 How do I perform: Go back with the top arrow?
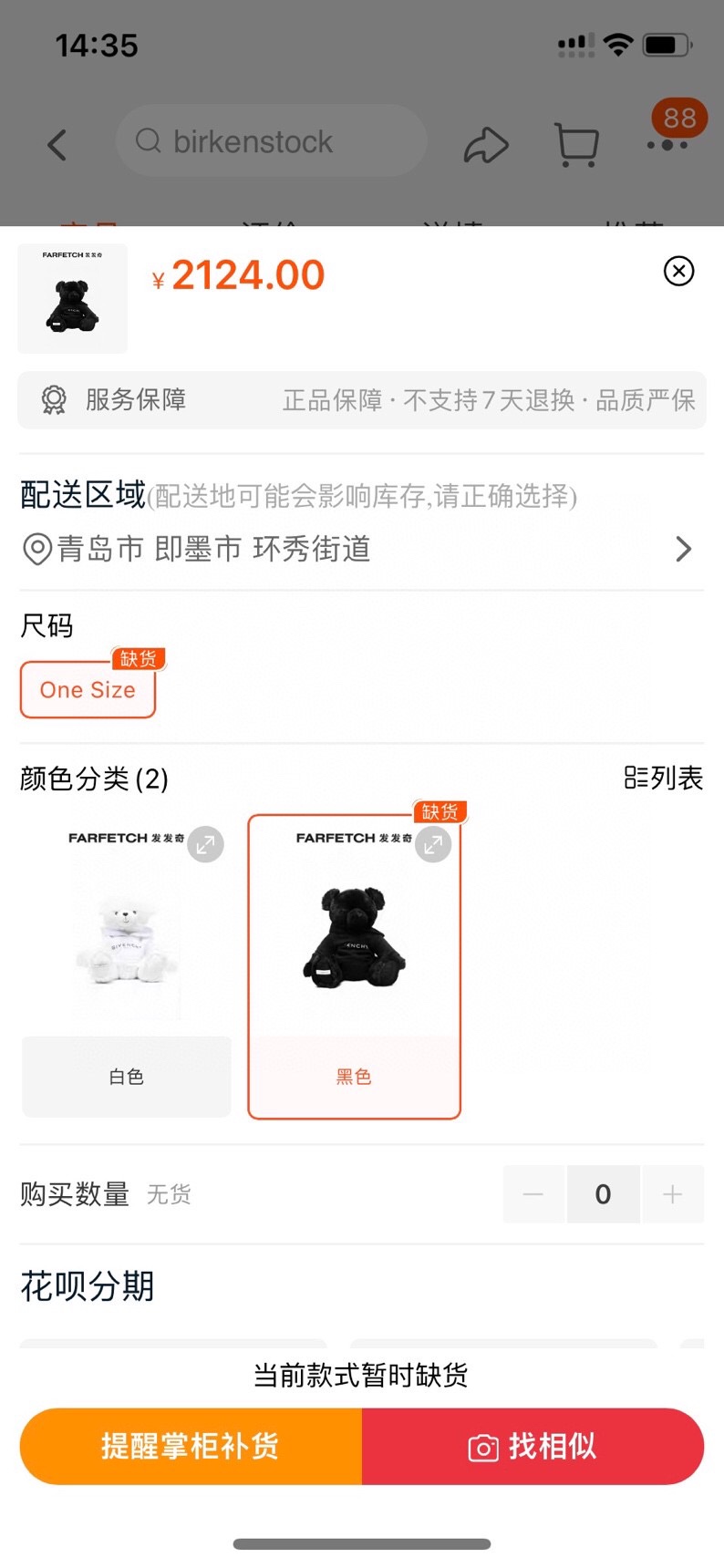coord(57,144)
